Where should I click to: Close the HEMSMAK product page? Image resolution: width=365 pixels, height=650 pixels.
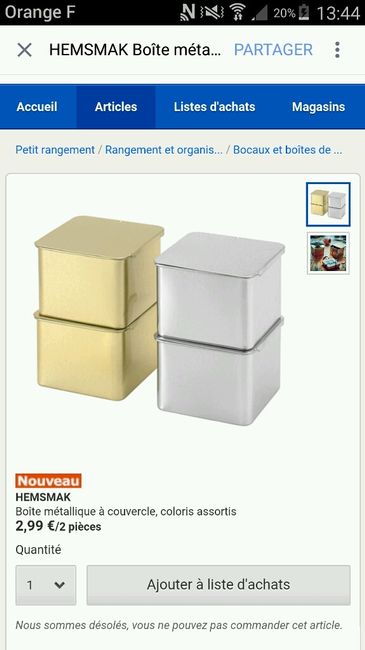(x=24, y=50)
